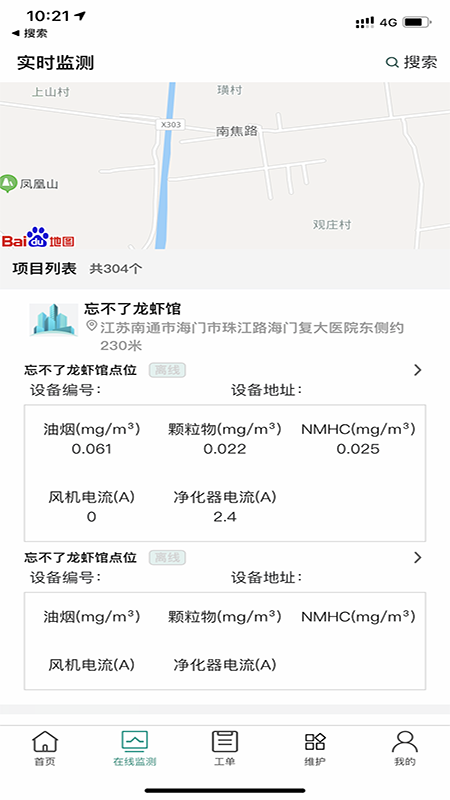The width and height of the screenshot is (450, 800).
Task: Switch to the 工单 tab
Action: [224, 748]
